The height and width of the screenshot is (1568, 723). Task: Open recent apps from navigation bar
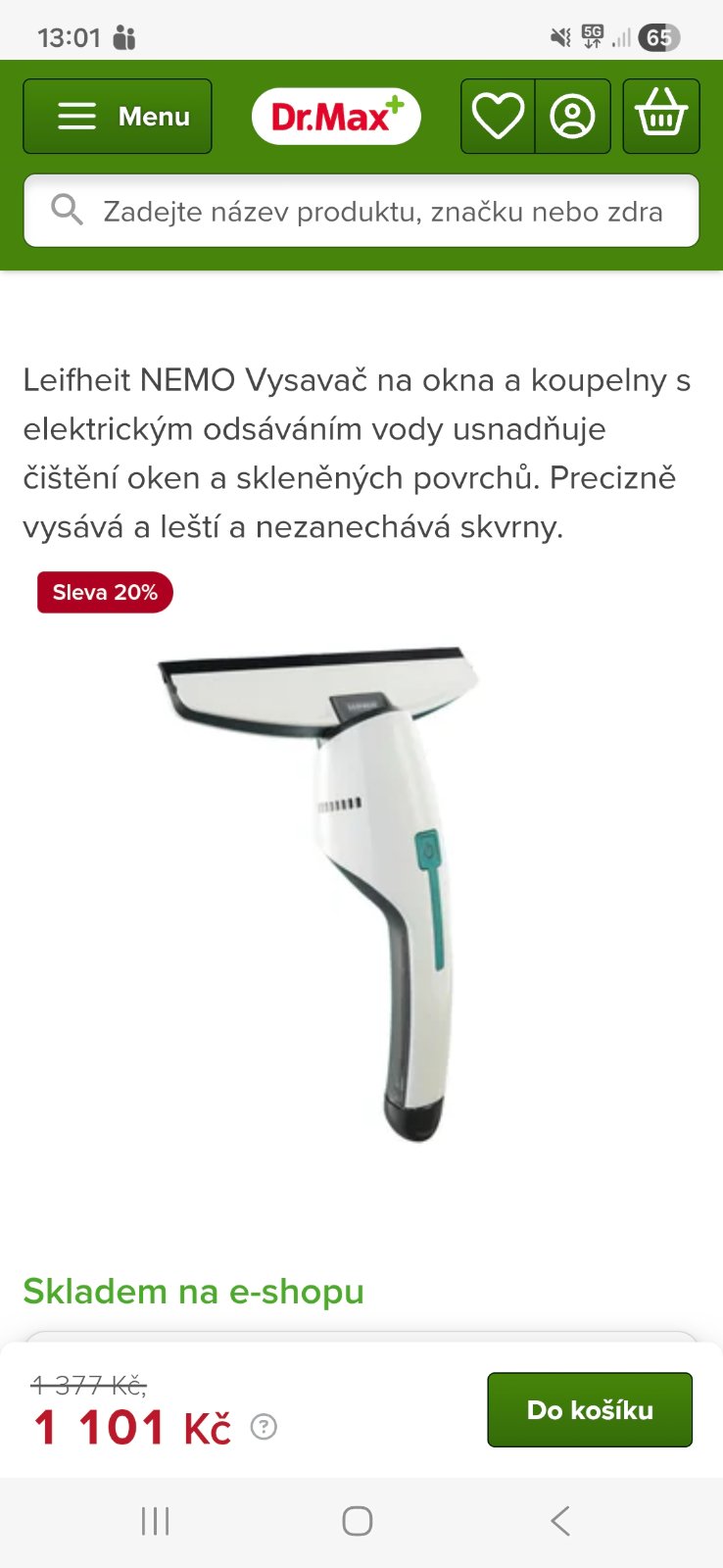pyautogui.click(x=155, y=1521)
